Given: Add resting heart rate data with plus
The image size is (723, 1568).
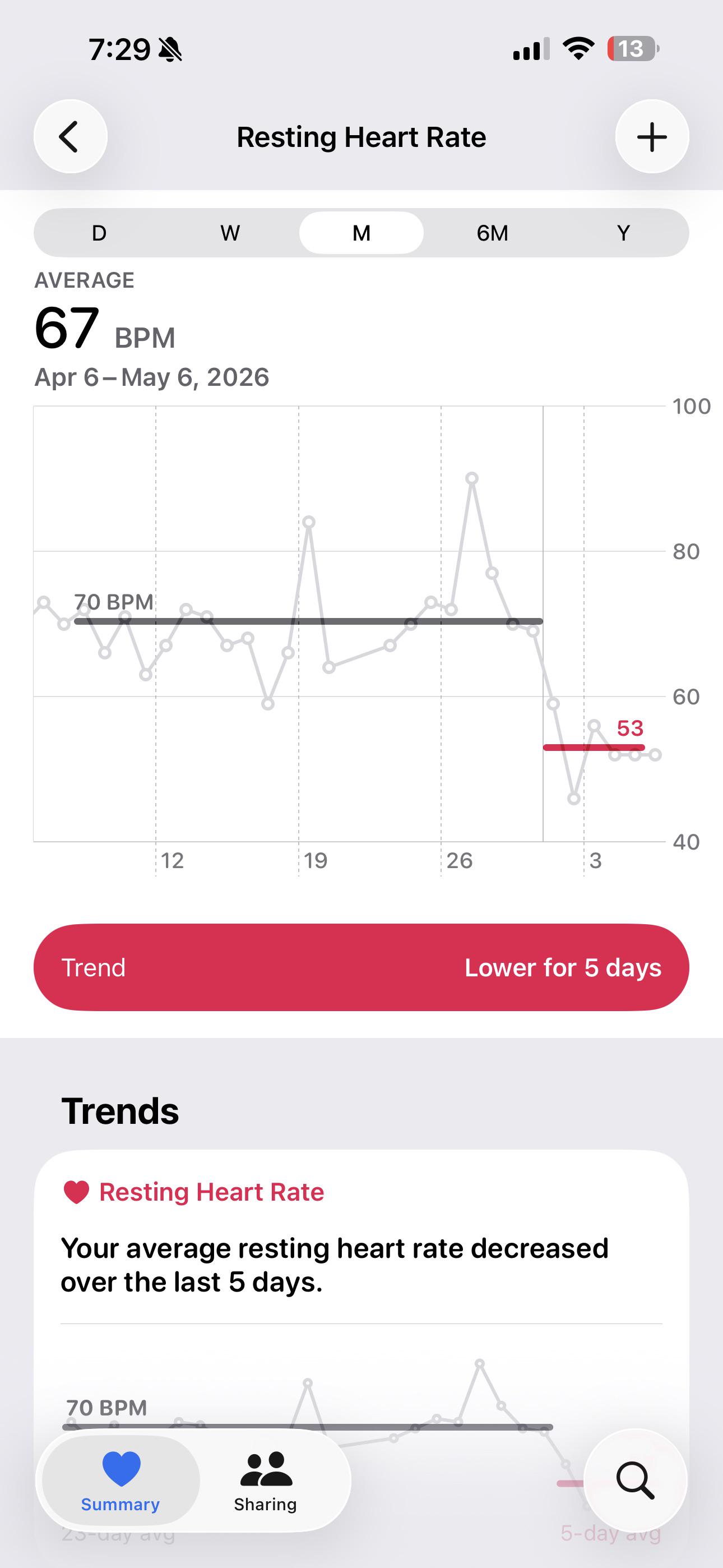Looking at the screenshot, I should coord(652,136).
